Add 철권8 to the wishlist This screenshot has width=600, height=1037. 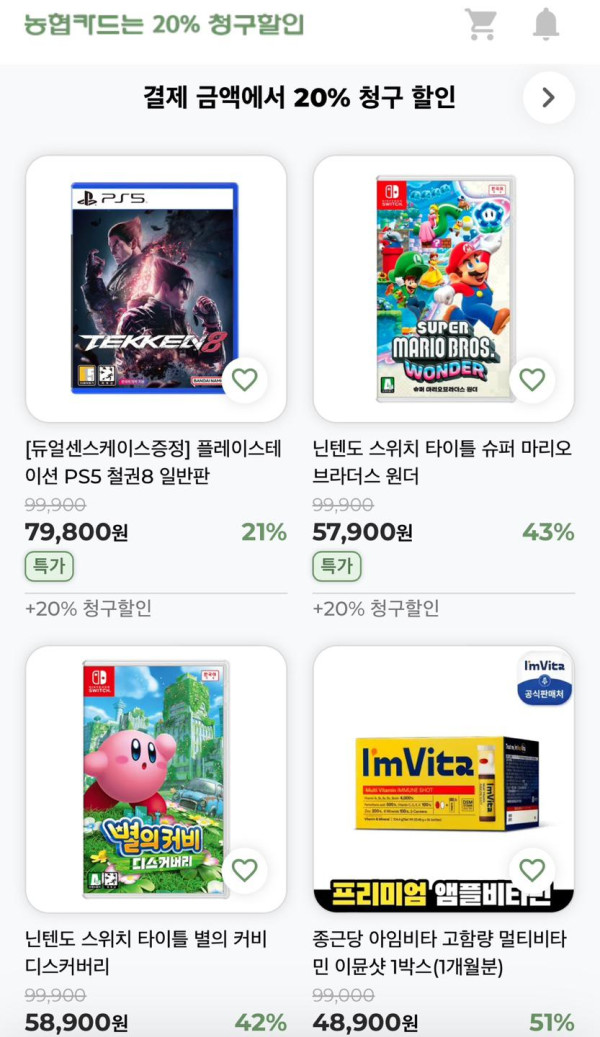click(244, 380)
